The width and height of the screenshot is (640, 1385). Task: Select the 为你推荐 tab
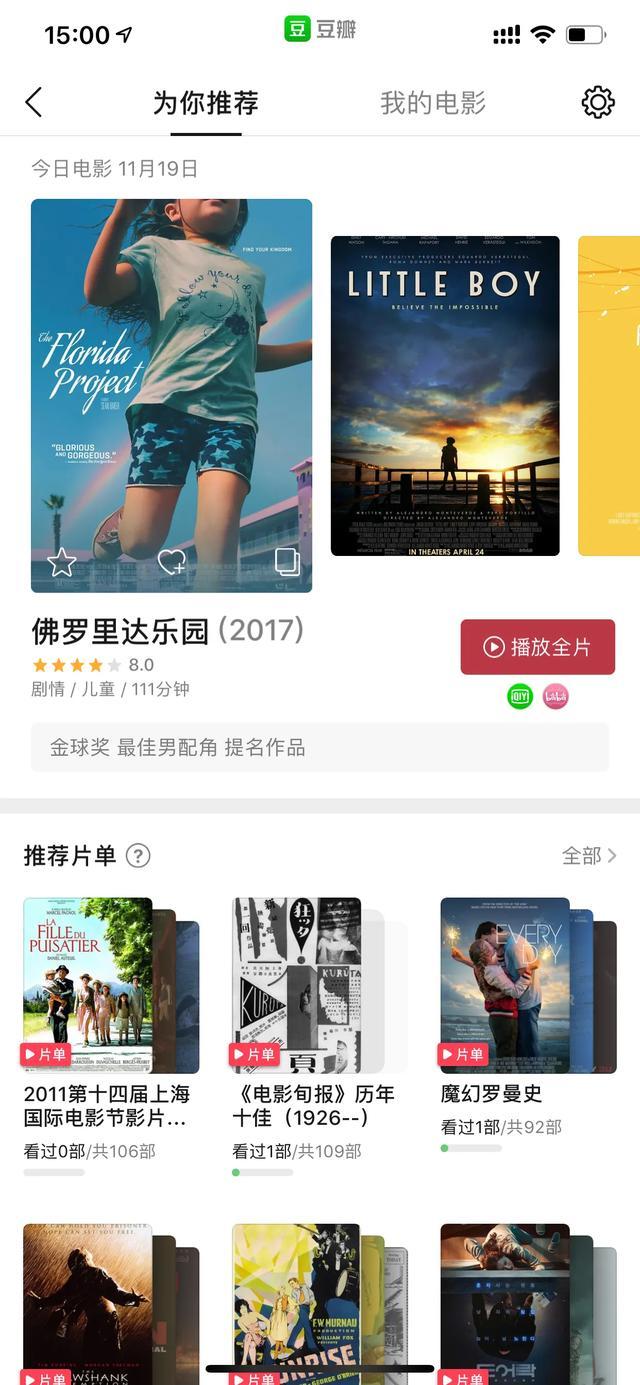click(206, 102)
